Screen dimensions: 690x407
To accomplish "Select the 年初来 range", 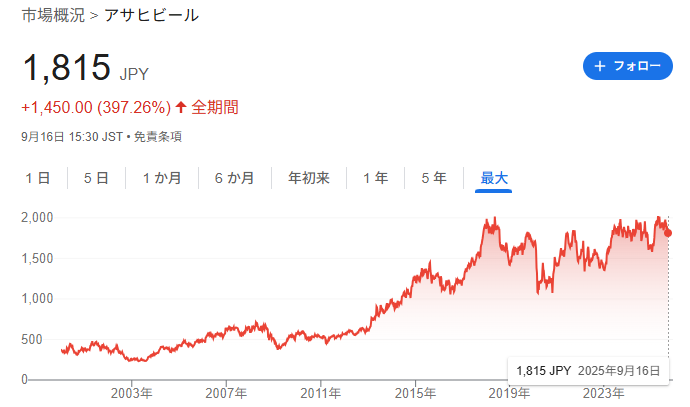I will [309, 178].
